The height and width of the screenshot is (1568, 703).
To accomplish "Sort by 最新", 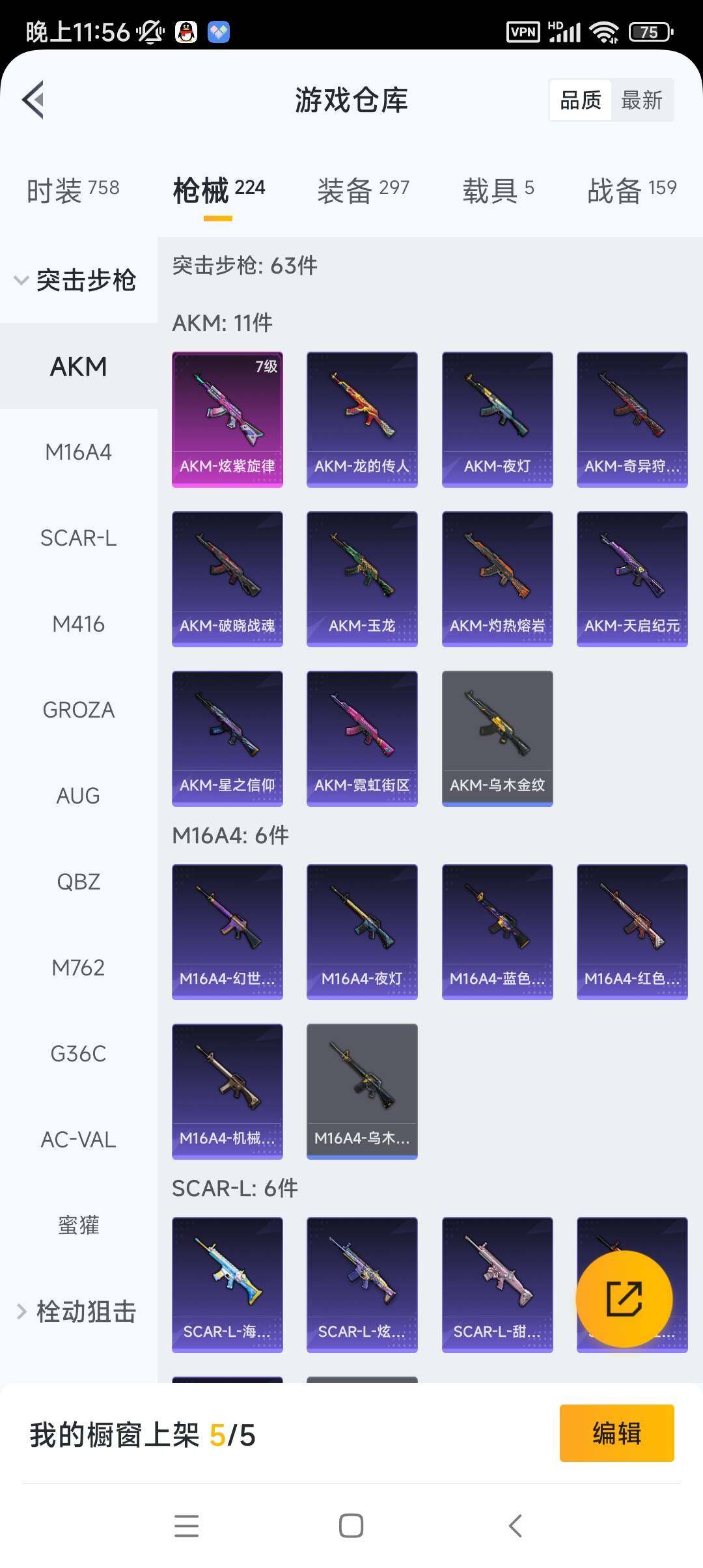I will [641, 100].
